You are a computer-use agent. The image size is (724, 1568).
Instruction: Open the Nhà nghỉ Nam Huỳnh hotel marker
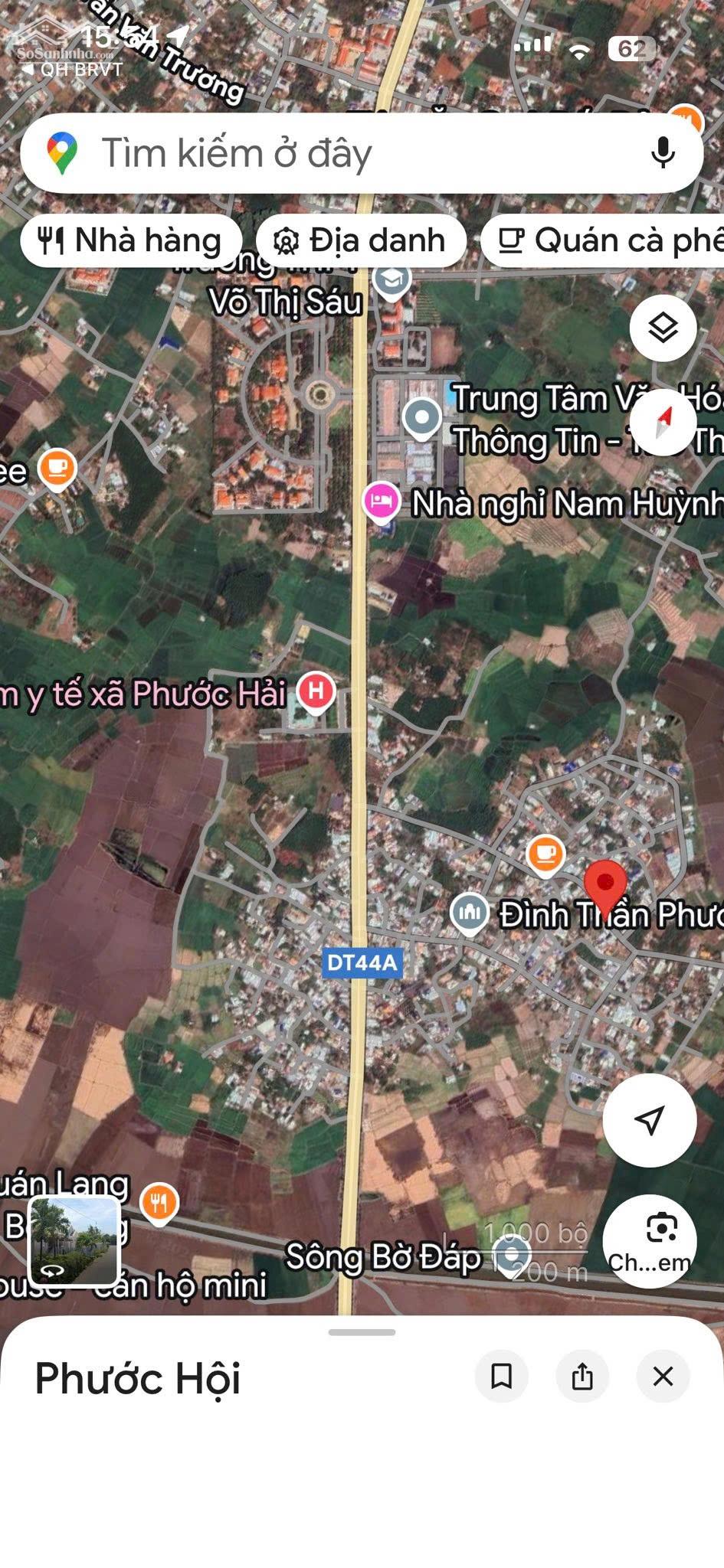coord(381,501)
